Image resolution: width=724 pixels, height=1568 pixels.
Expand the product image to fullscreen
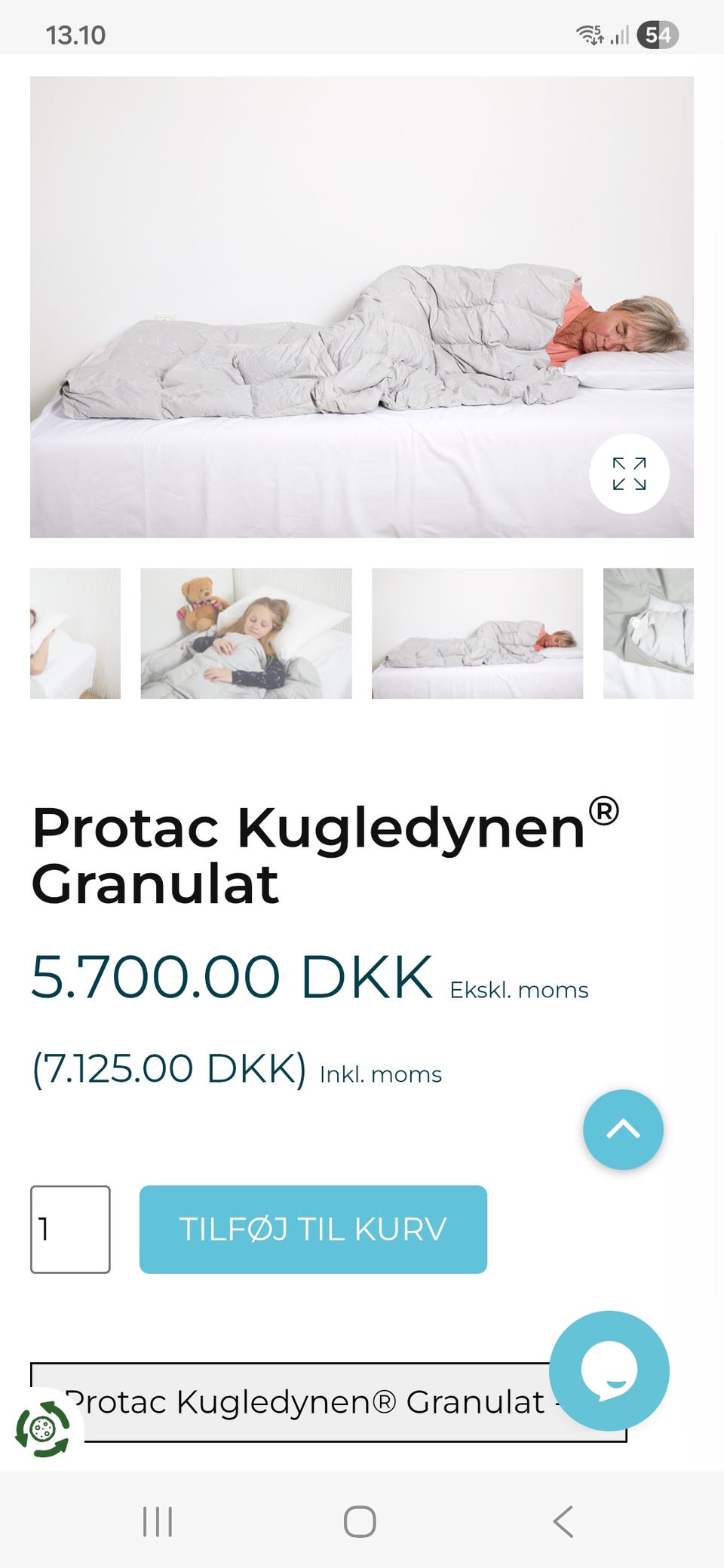pos(629,474)
